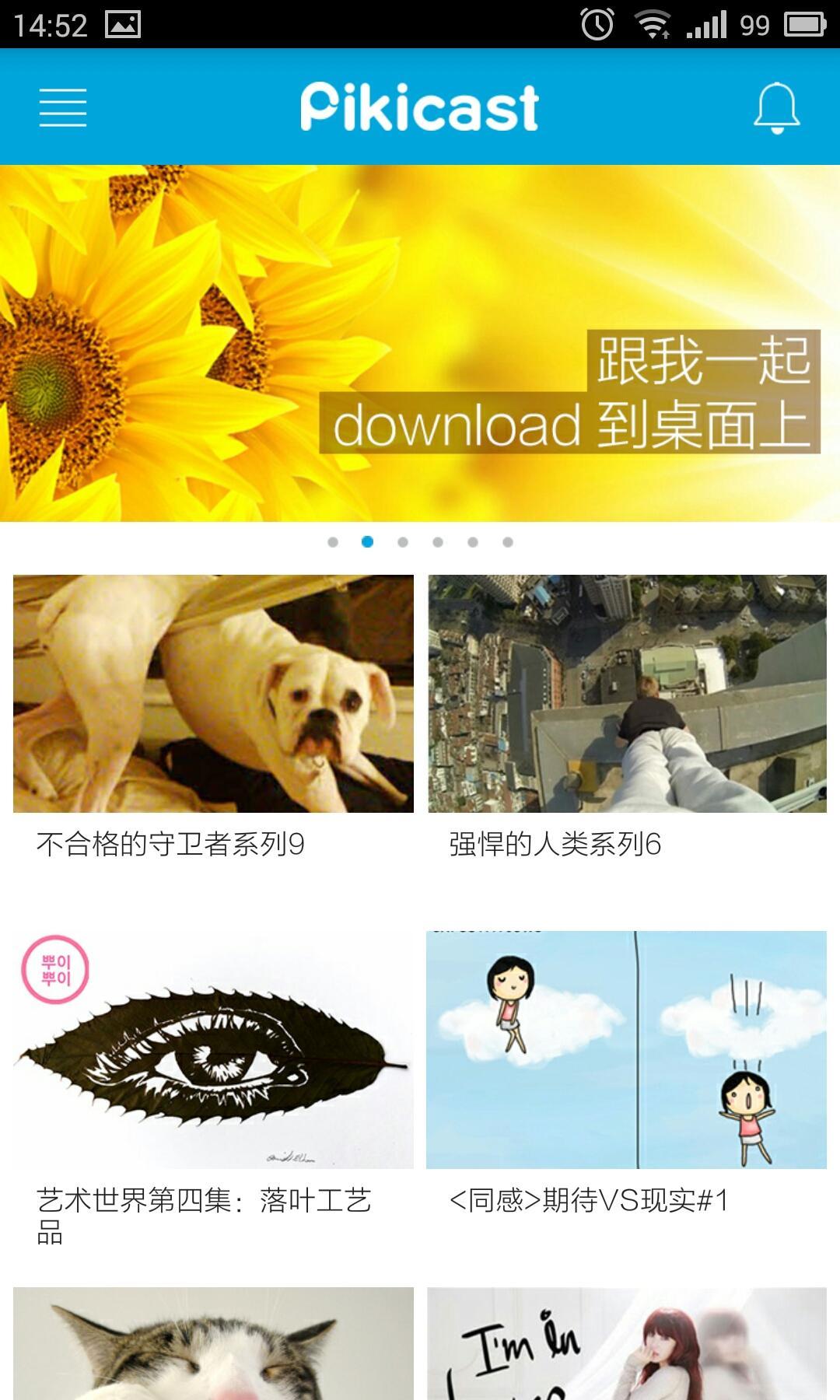840x1400 pixels.
Task: Open the notifications bell
Action: coord(776,108)
